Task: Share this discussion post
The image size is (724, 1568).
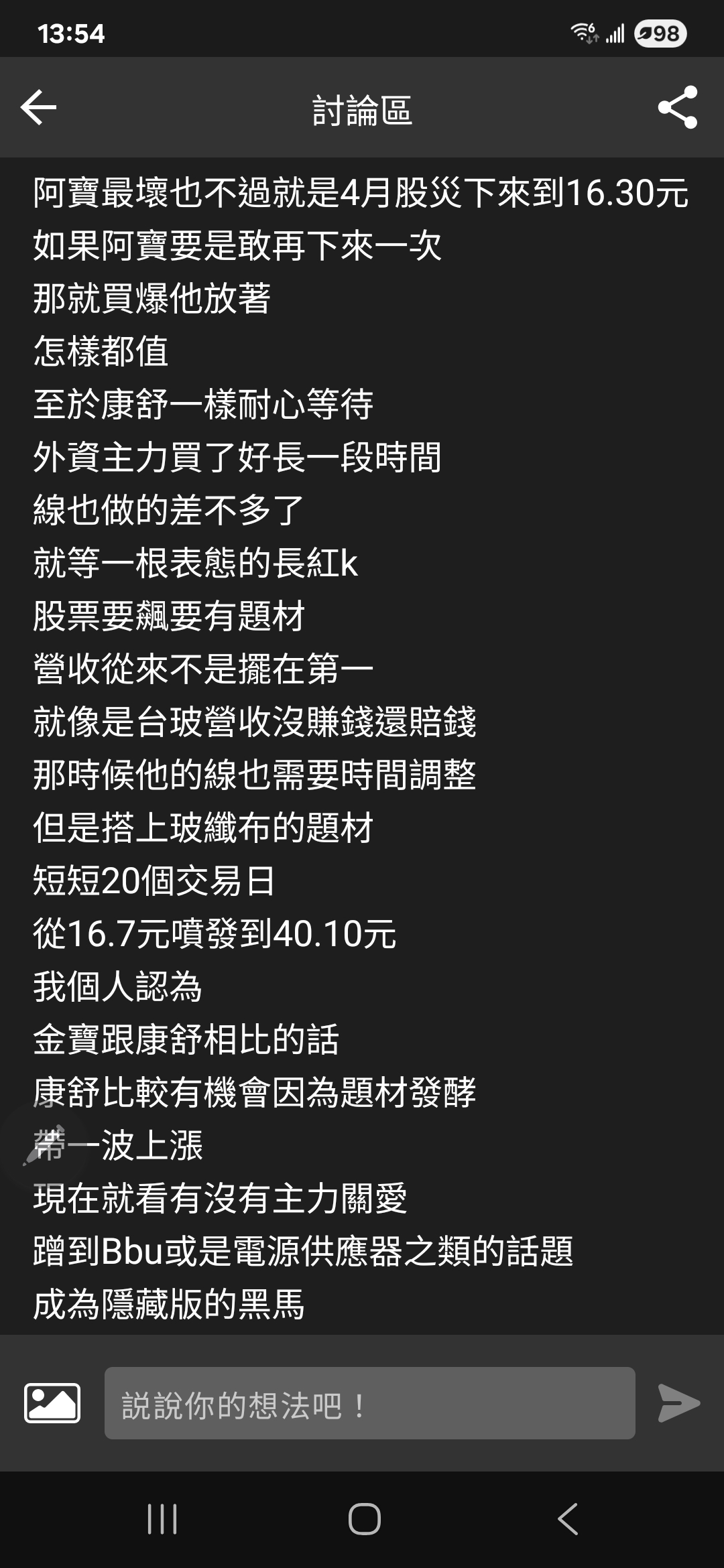Action: [x=678, y=107]
